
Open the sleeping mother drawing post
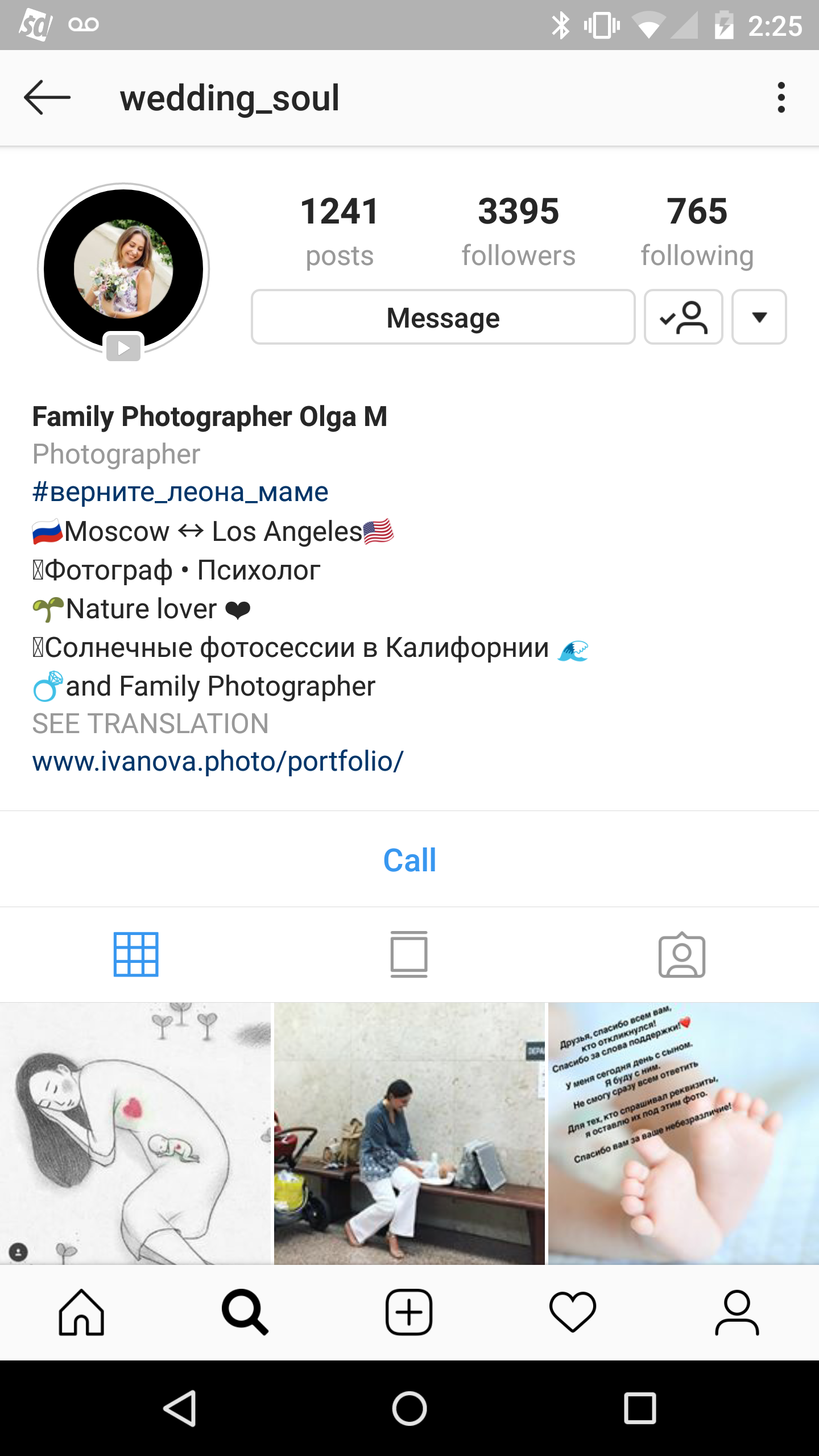pos(135,1133)
